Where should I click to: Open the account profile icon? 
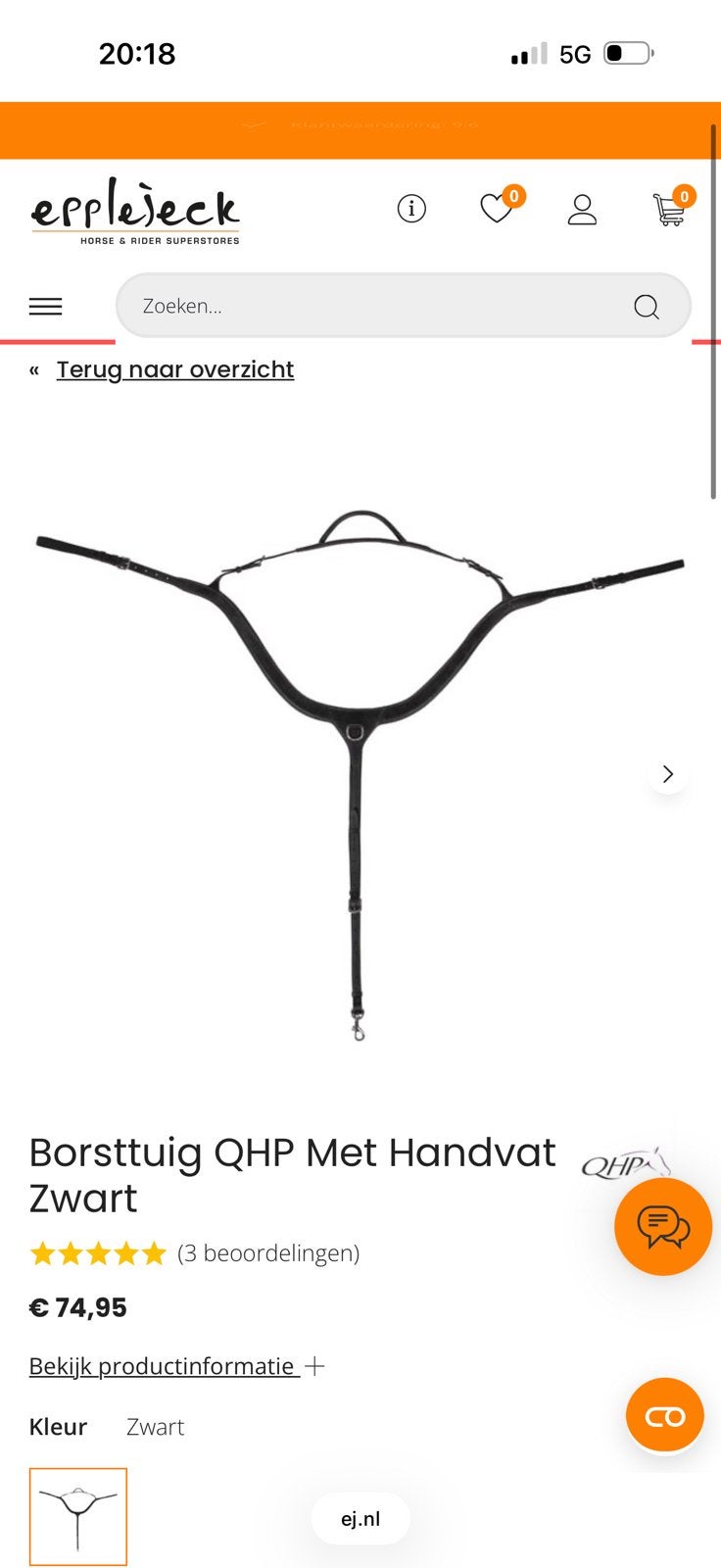[x=582, y=209]
